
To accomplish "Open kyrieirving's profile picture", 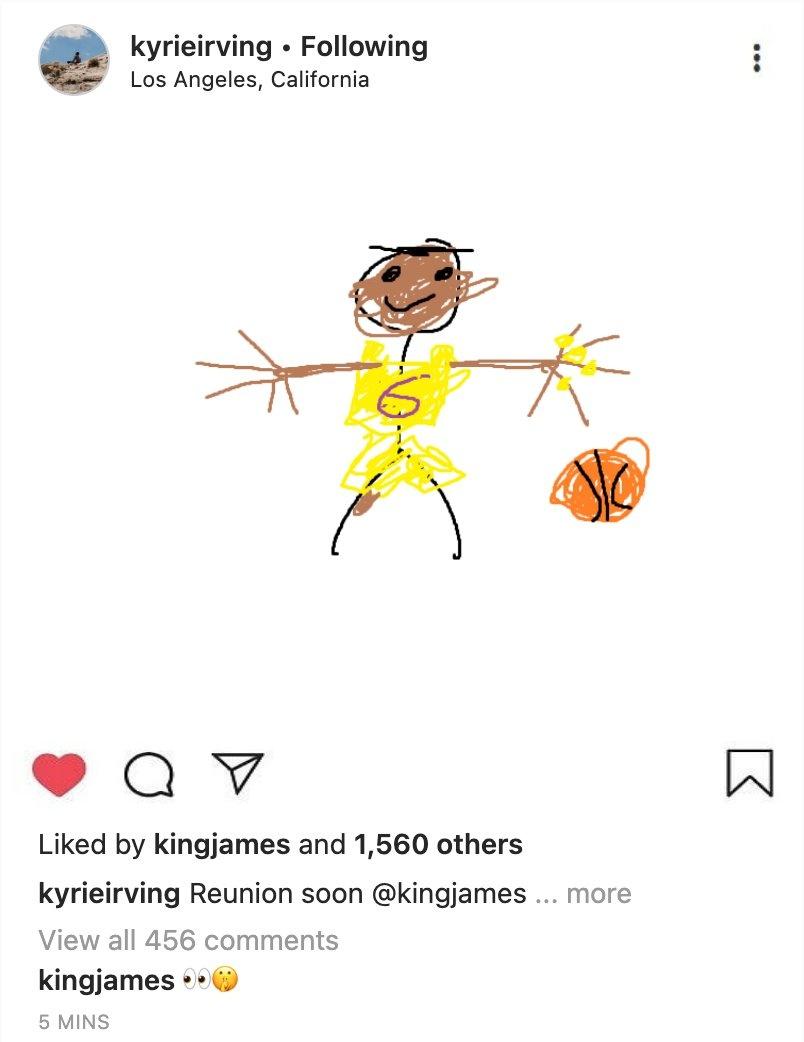I will coord(73,60).
